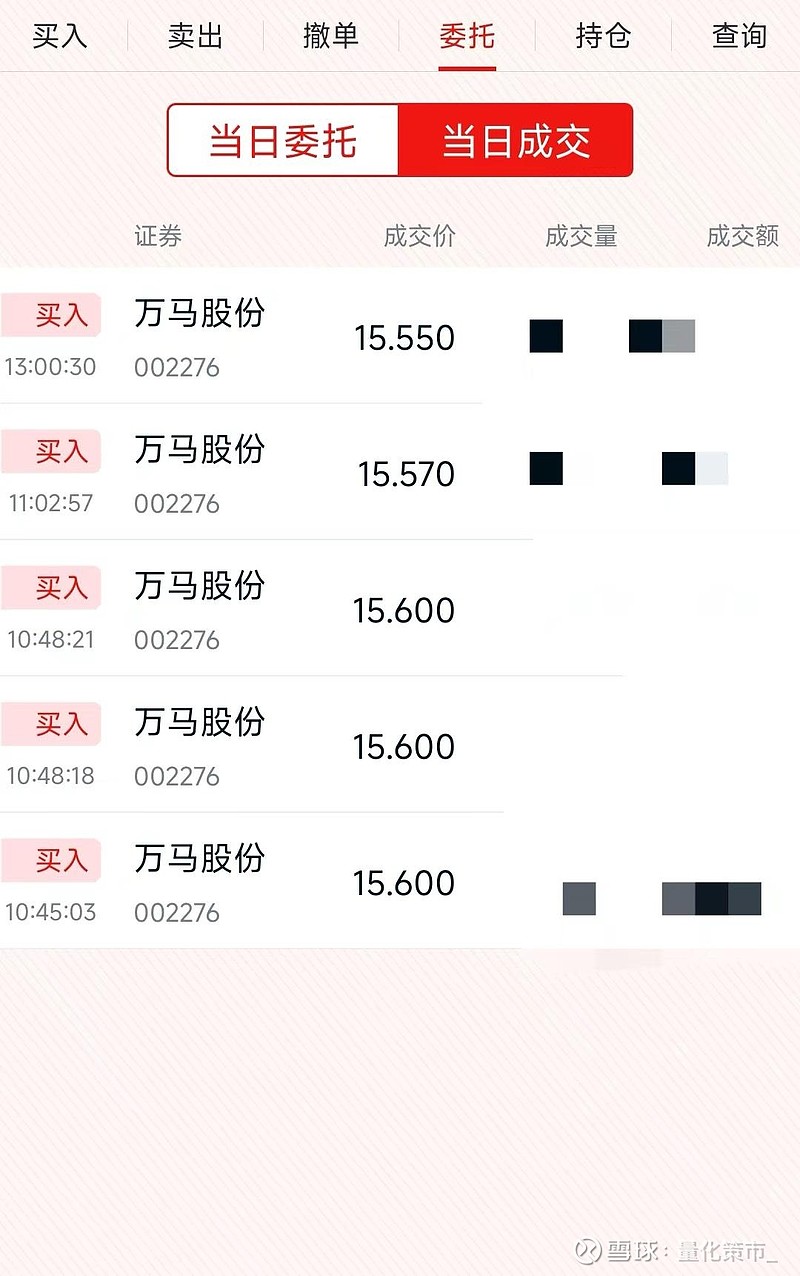This screenshot has width=800, height=1276.
Task: Select the 10:48:18 万马股份 trade row
Action: (x=400, y=746)
